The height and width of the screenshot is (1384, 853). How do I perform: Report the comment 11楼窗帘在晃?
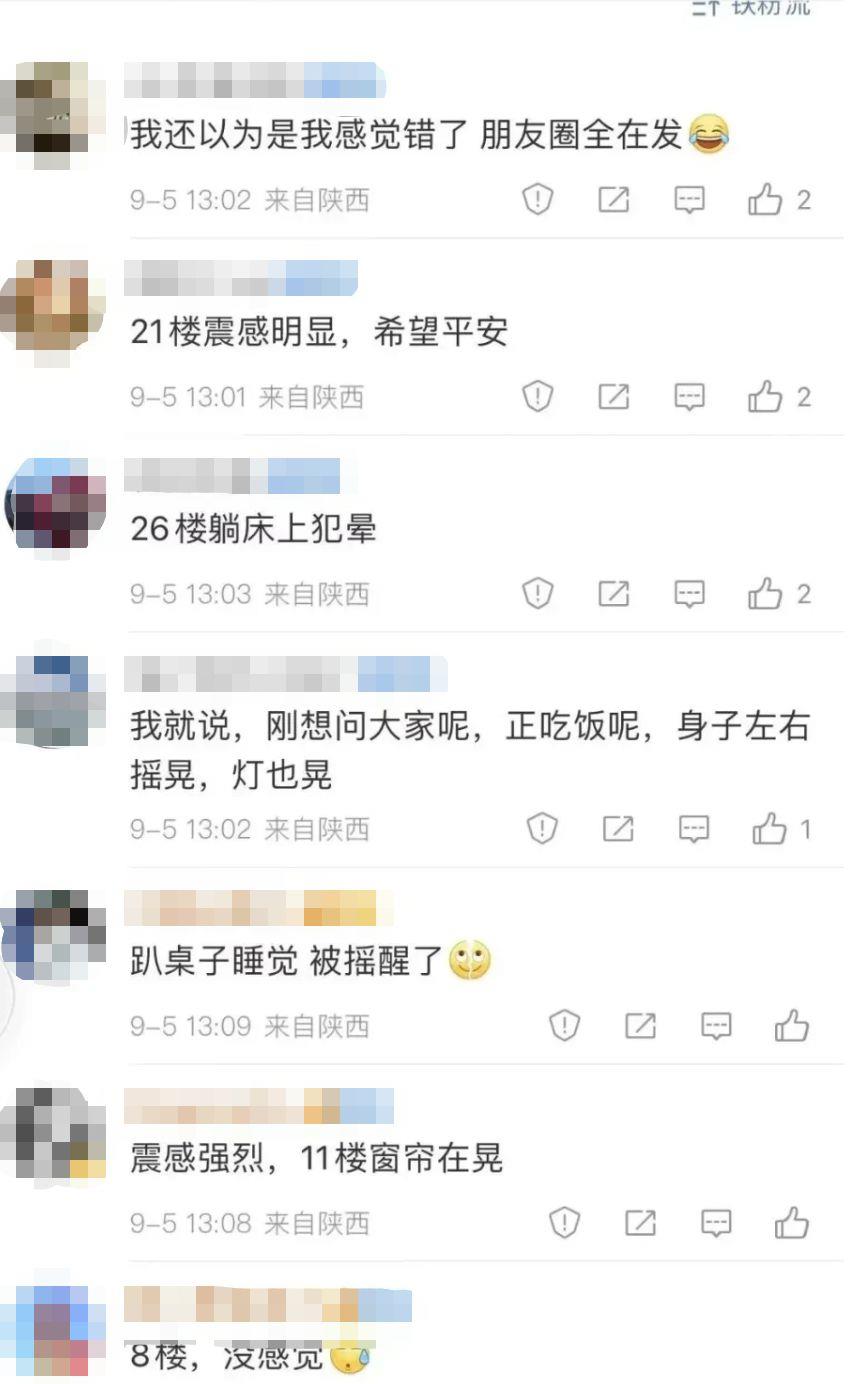coord(565,1223)
